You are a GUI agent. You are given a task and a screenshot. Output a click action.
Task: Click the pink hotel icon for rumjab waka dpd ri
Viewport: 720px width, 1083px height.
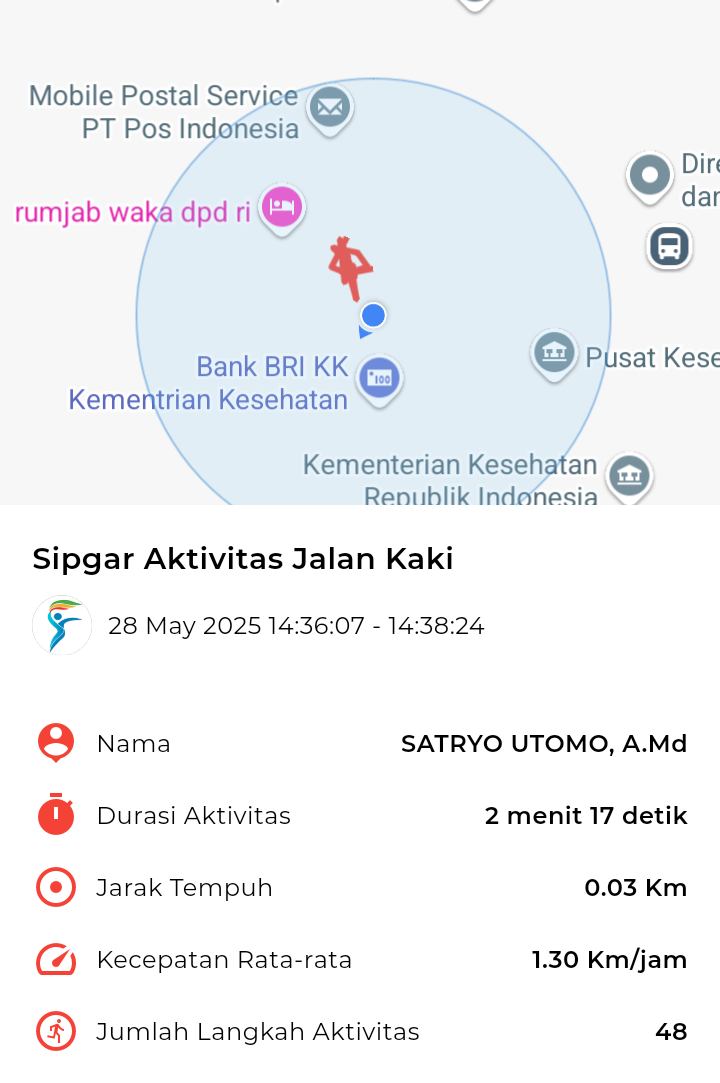pyautogui.click(x=281, y=206)
